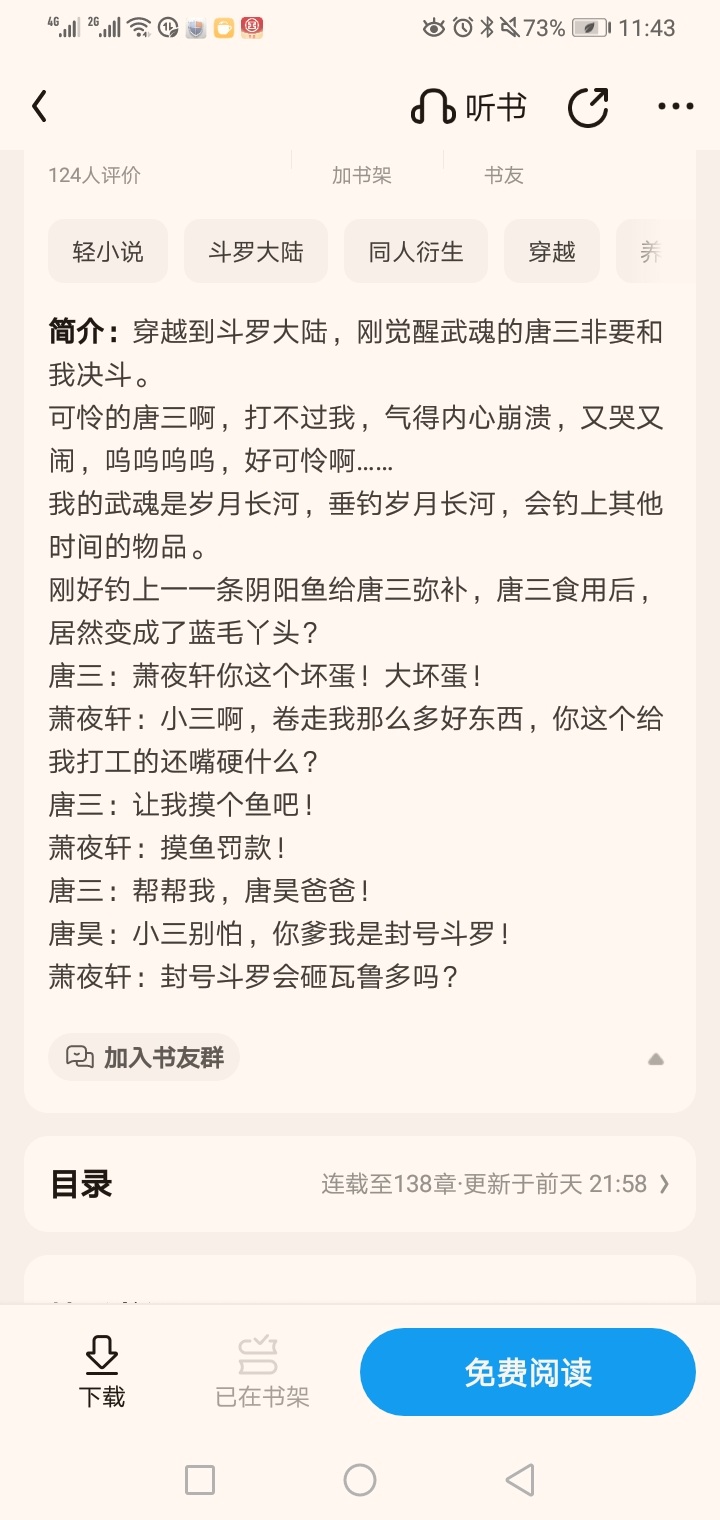This screenshot has width=720, height=1520.
Task: Start reading with 免费阅读
Action: (528, 1372)
